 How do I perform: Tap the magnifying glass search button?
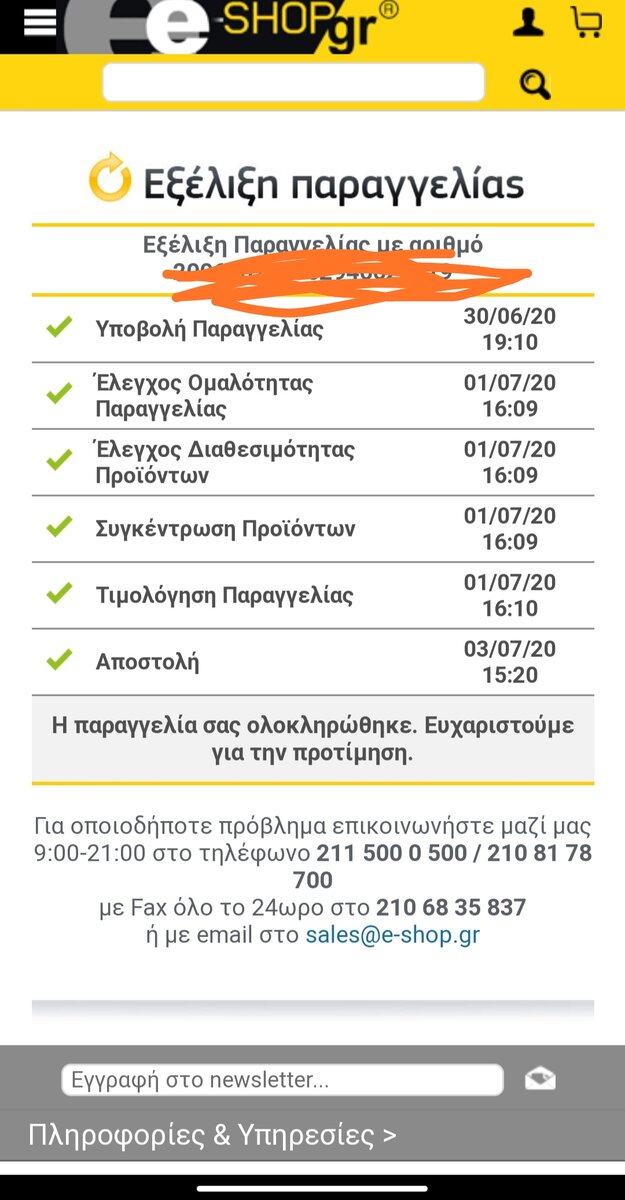pos(535,84)
